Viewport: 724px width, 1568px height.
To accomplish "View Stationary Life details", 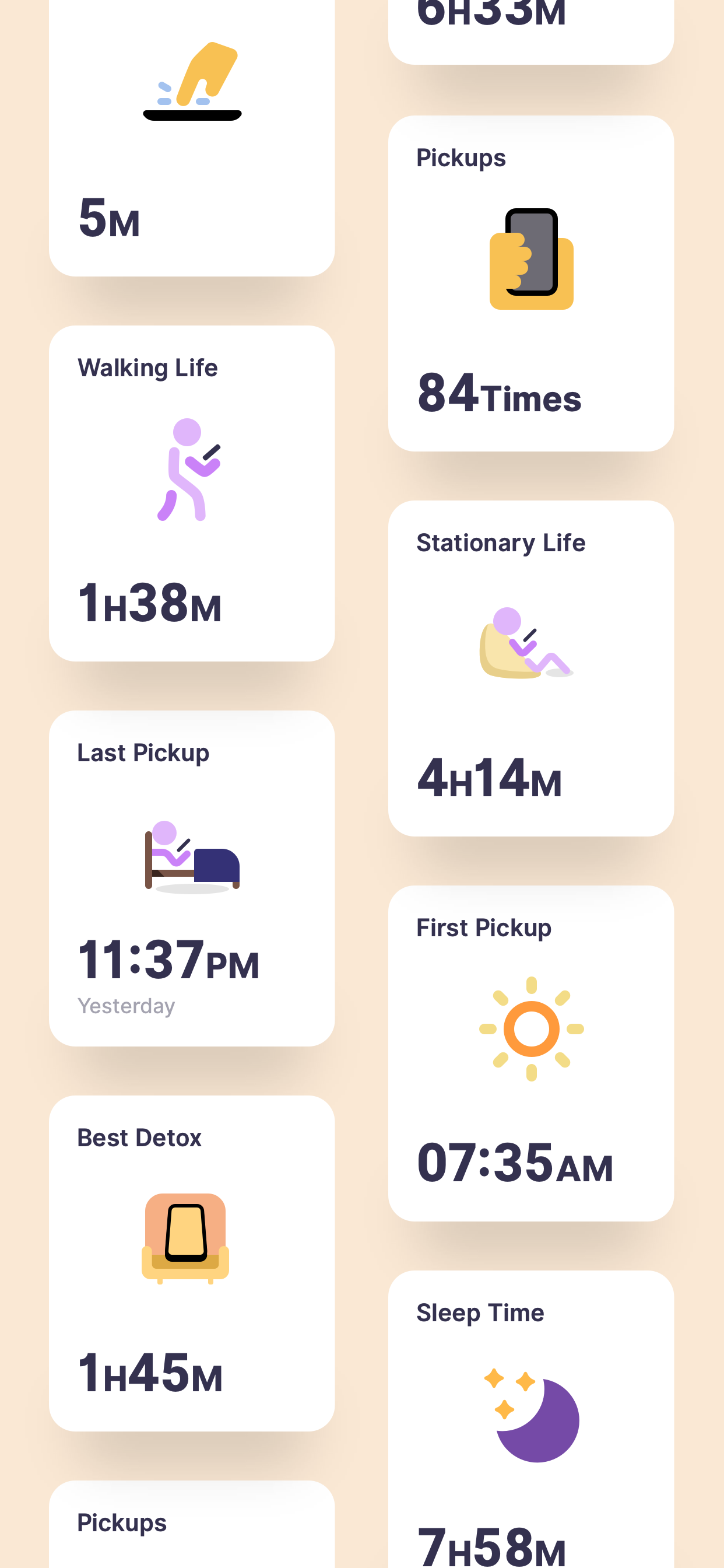I will click(530, 668).
